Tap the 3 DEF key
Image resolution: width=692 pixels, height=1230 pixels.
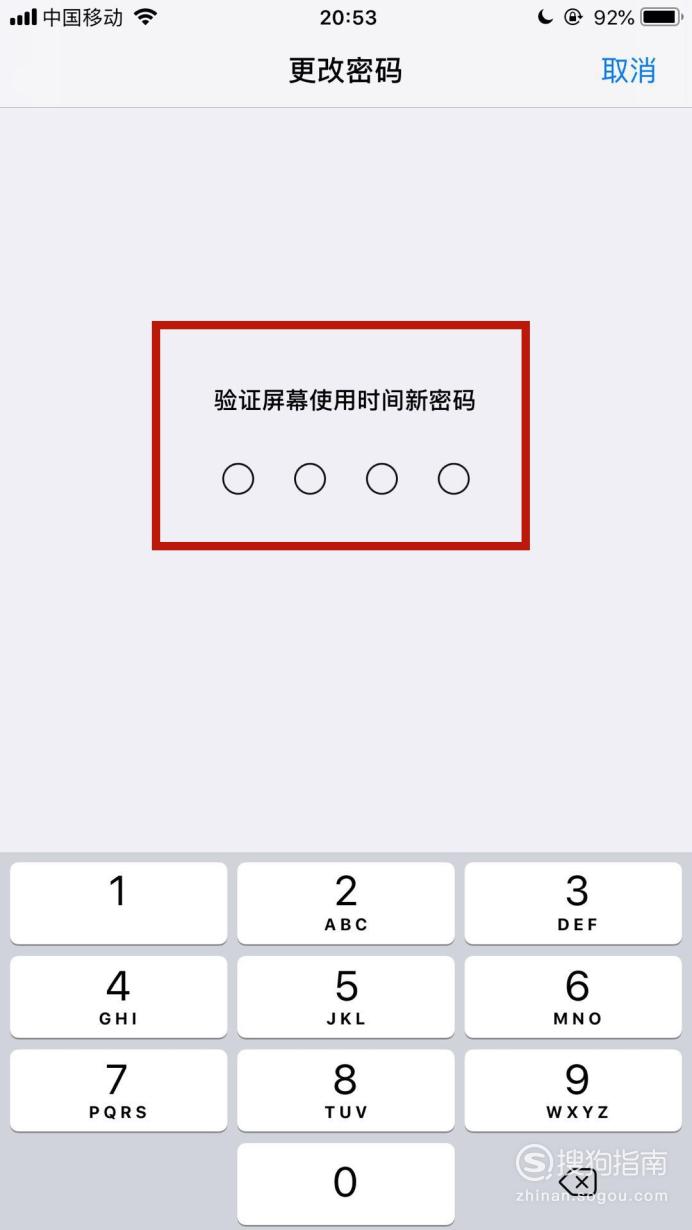coord(573,903)
